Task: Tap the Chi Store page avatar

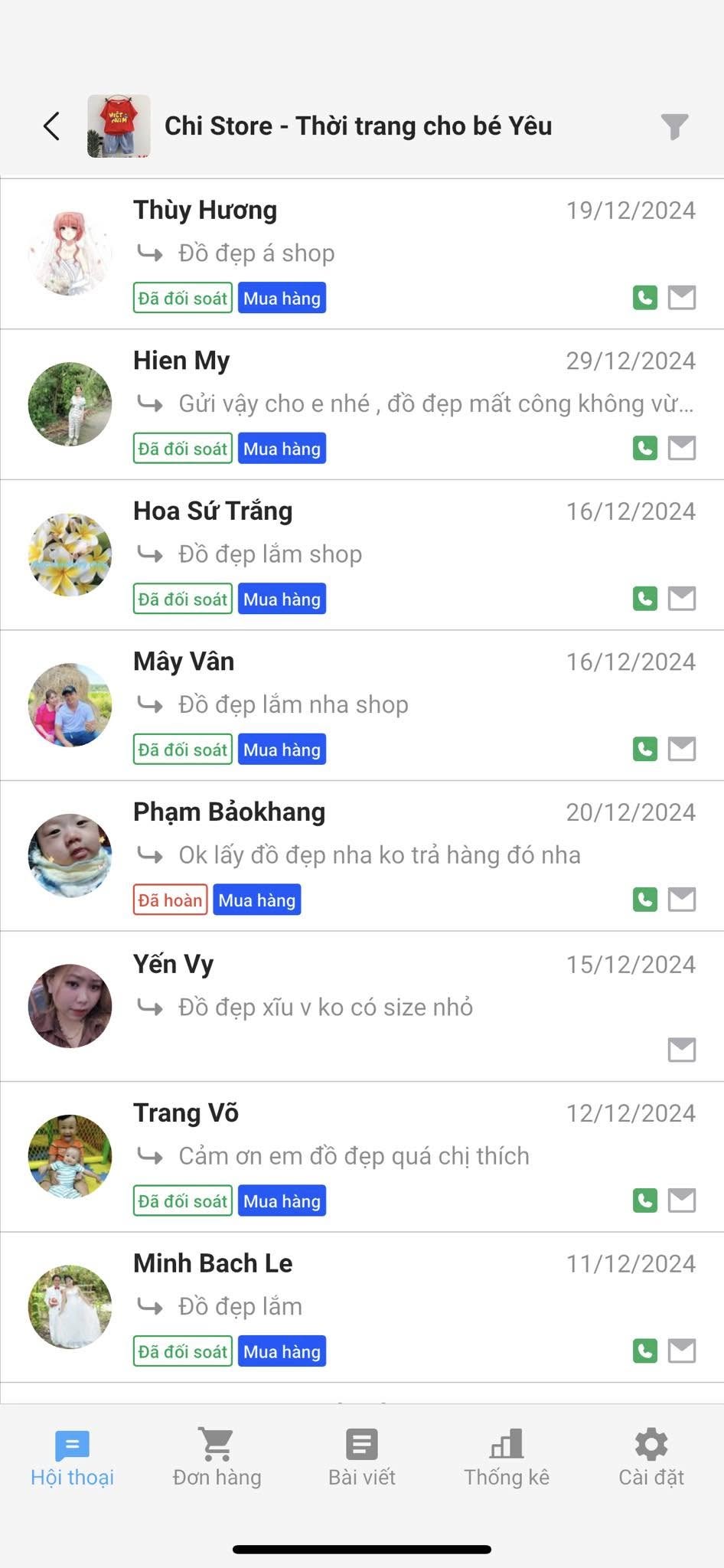Action: [119, 126]
